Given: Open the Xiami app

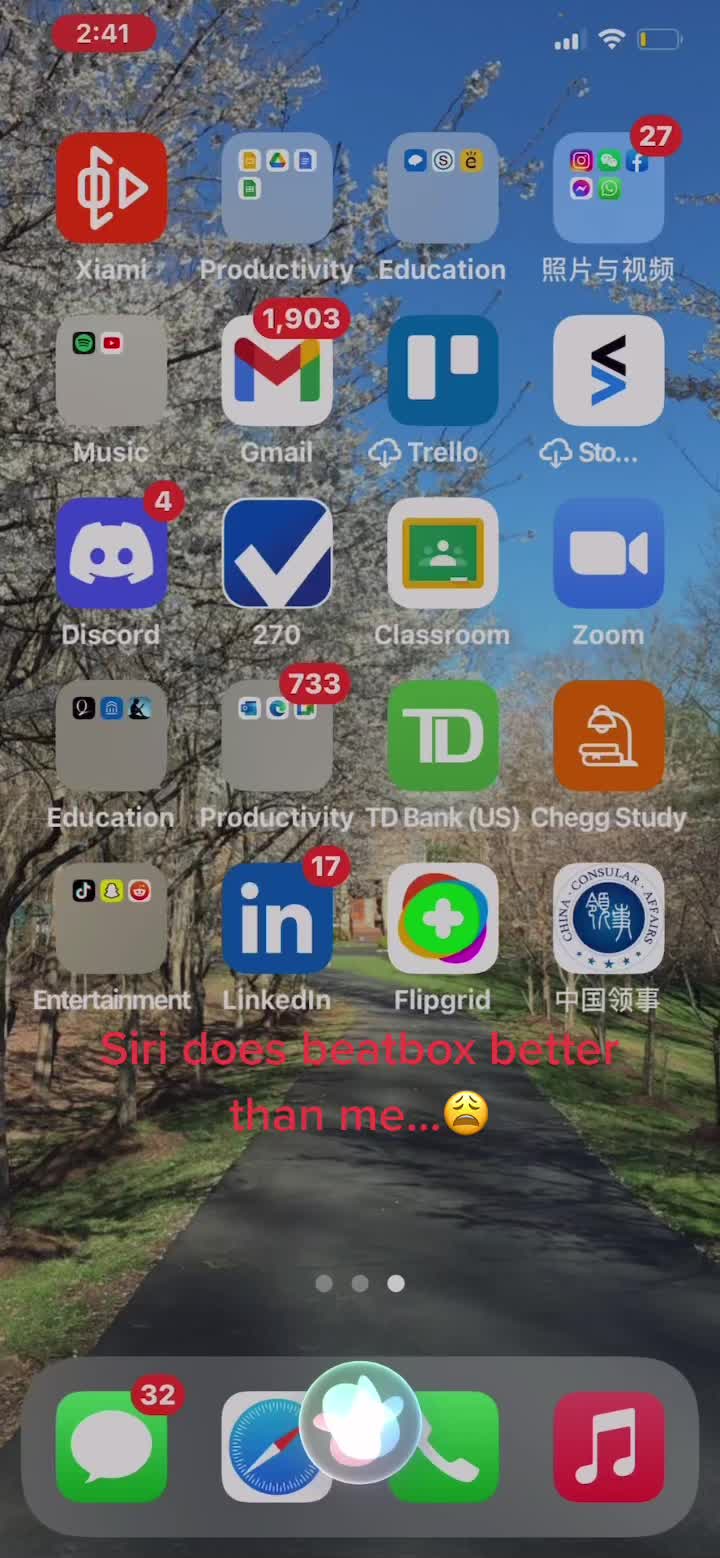Looking at the screenshot, I should coord(111,188).
